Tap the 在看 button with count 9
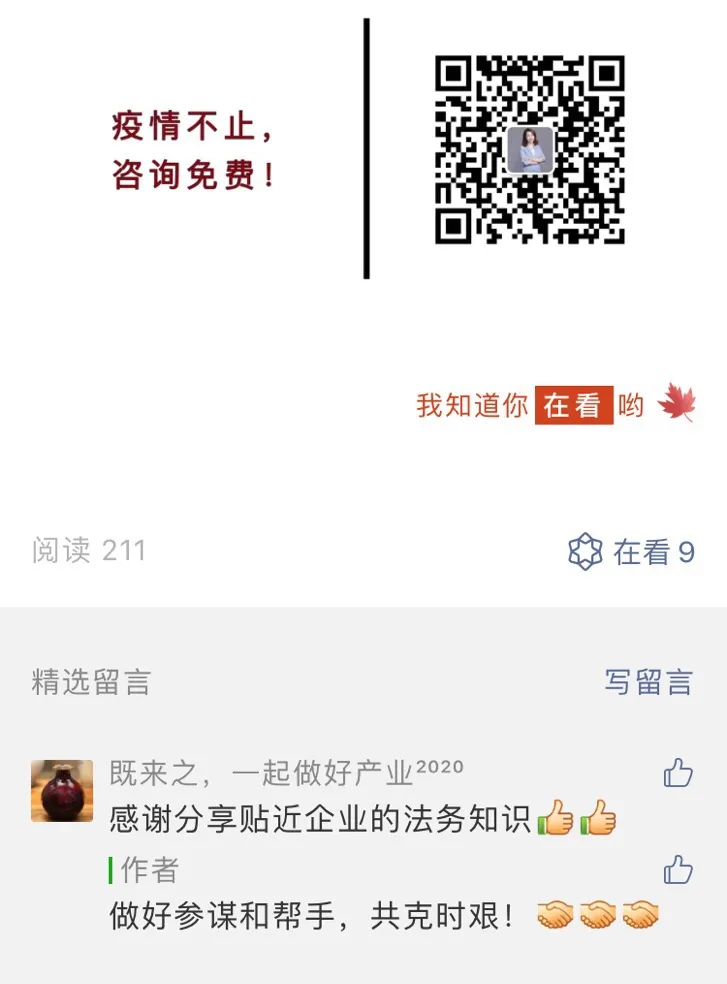The height and width of the screenshot is (984, 727). [x=631, y=552]
